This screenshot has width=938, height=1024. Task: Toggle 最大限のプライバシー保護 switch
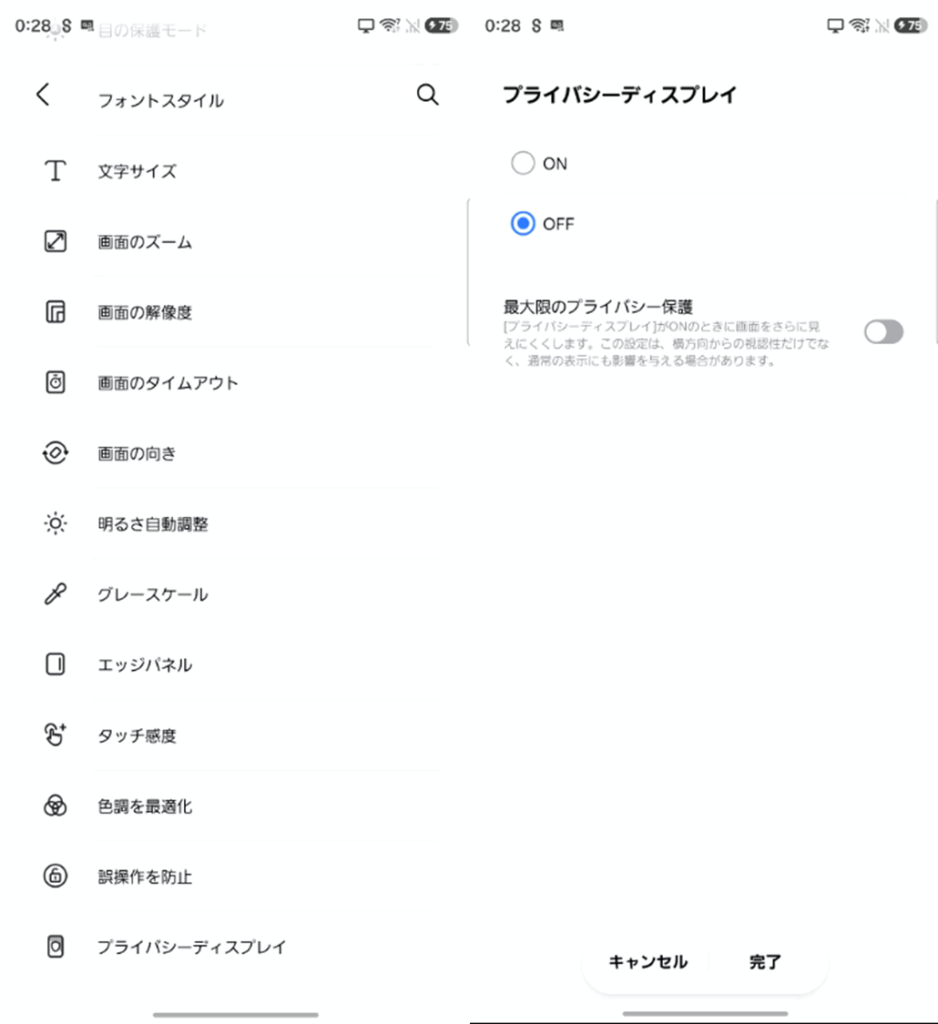(x=883, y=332)
